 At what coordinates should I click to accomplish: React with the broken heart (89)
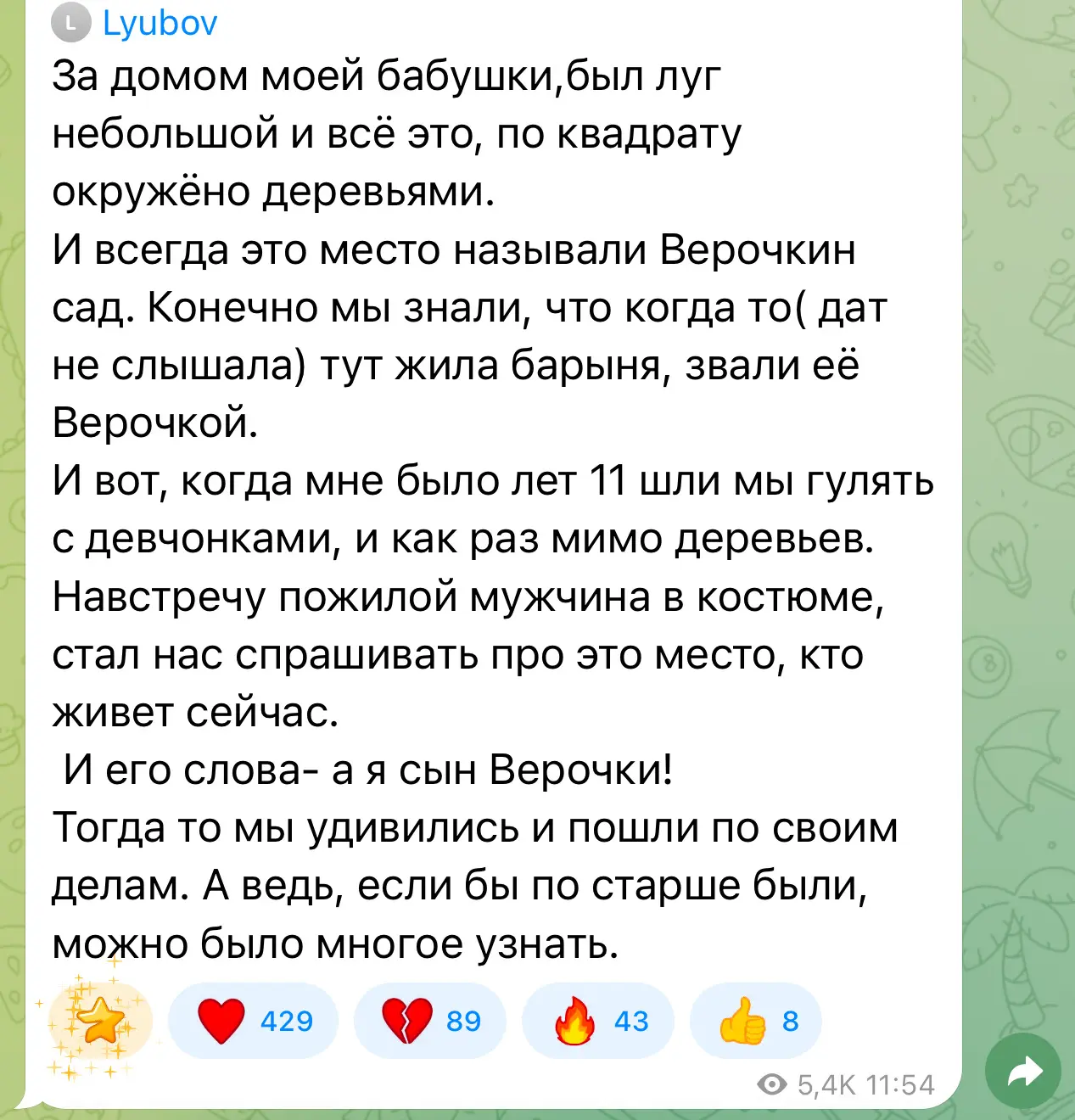coord(429,1021)
